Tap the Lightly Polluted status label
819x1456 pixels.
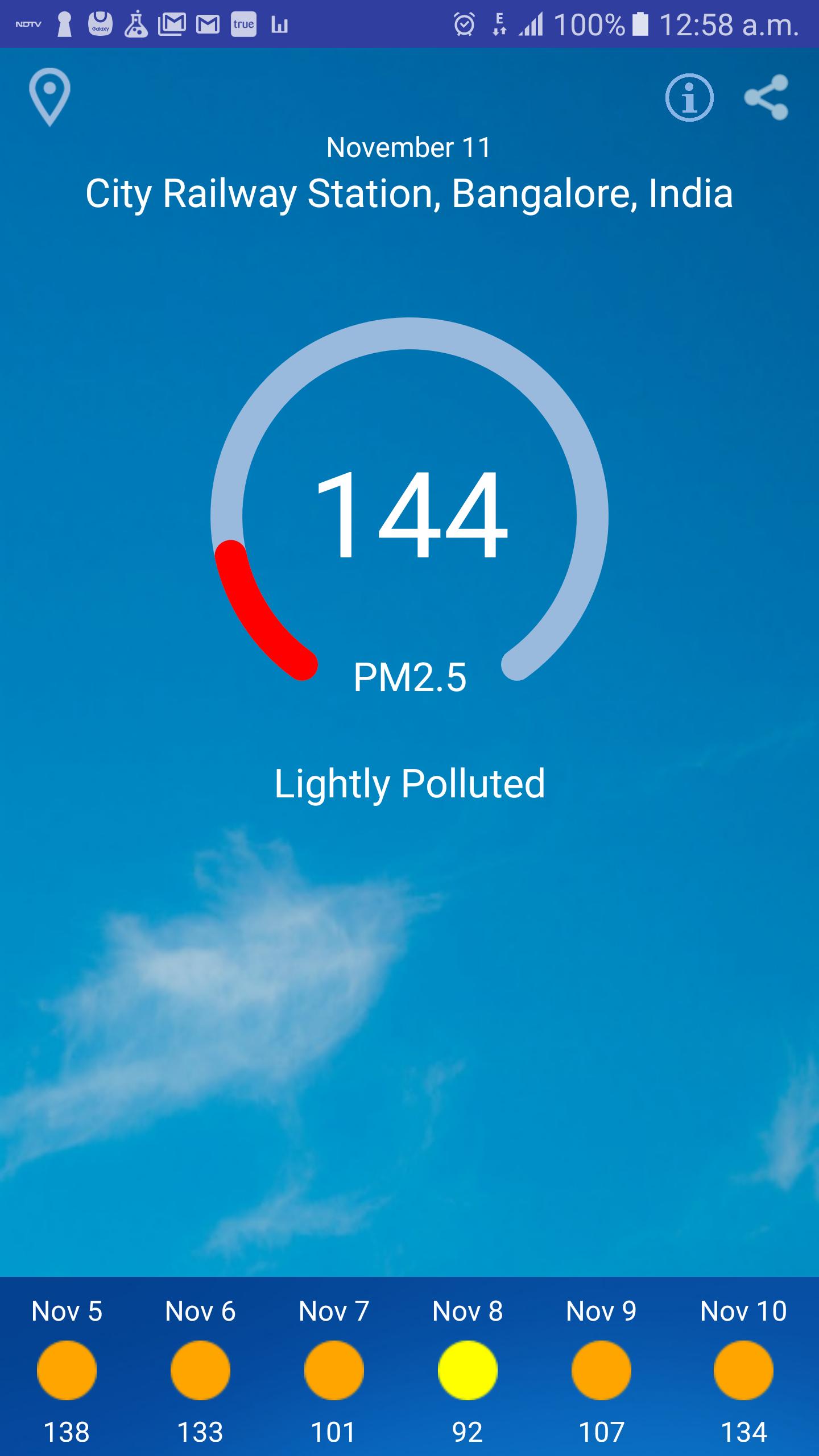click(x=409, y=783)
